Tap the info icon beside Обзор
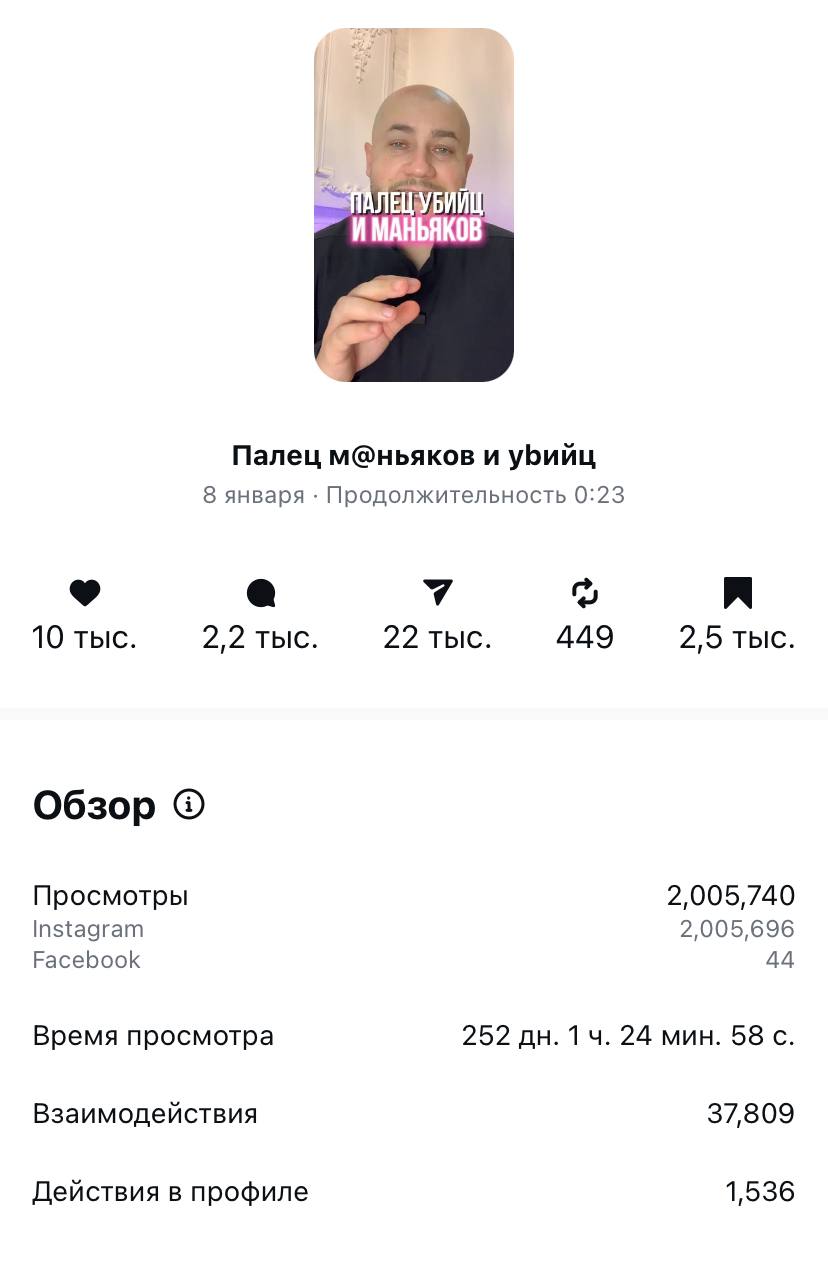Viewport: 828px width, 1276px height. tap(189, 804)
